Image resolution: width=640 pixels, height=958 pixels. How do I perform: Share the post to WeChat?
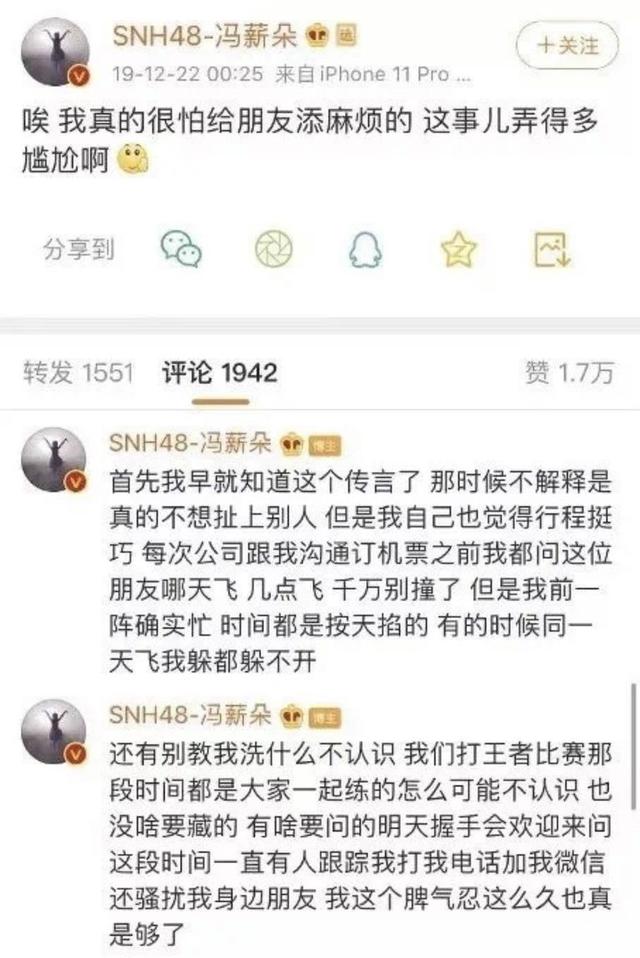[x=182, y=248]
